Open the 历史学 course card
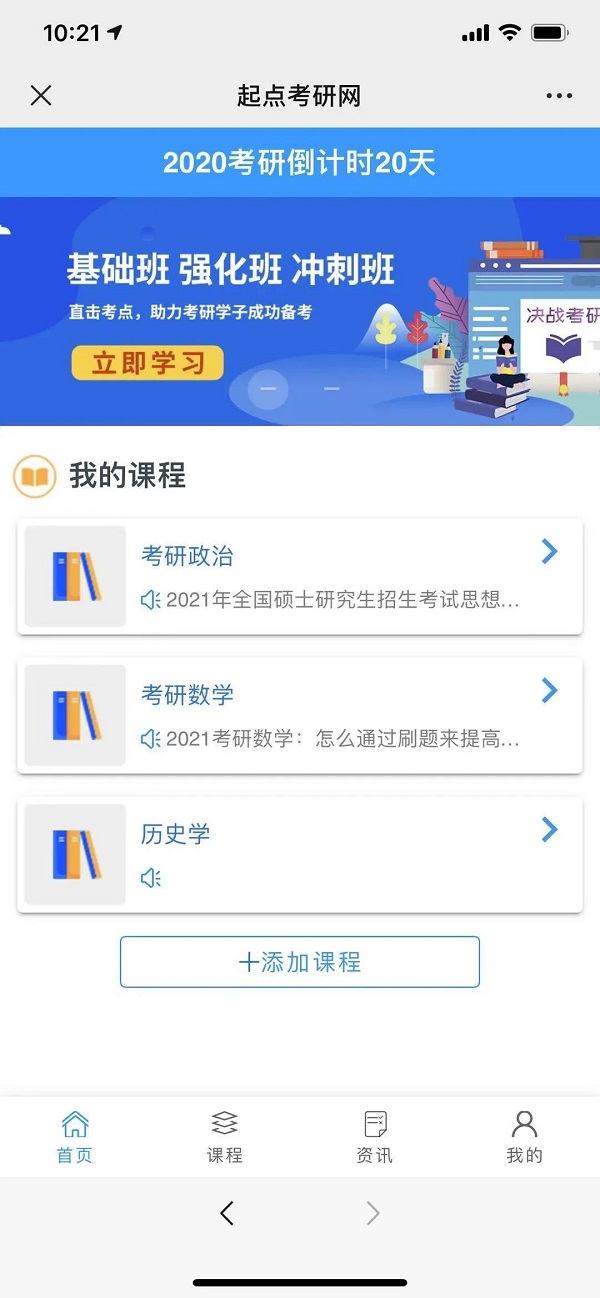 (x=300, y=854)
